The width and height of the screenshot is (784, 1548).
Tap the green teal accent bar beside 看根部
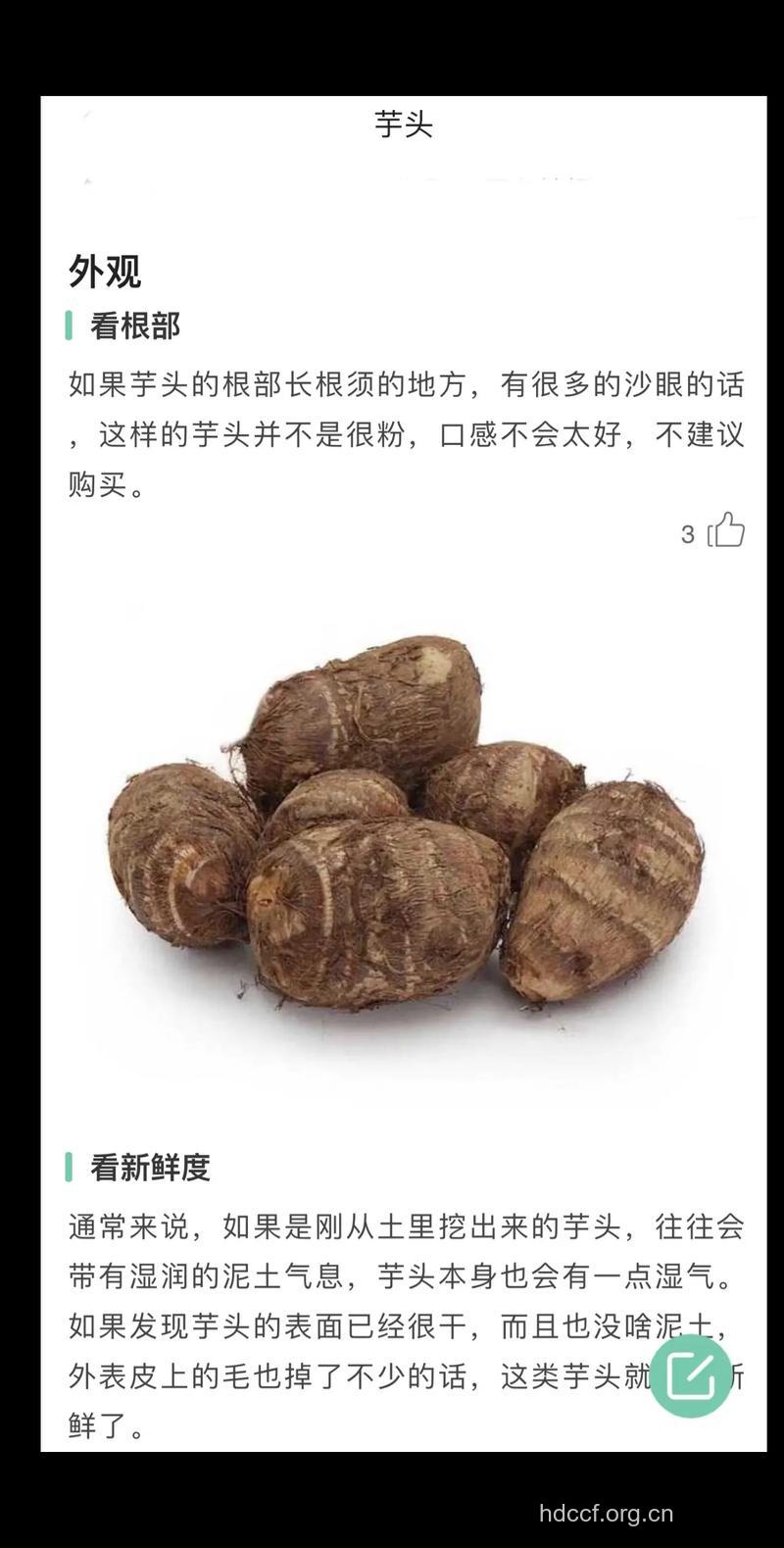(67, 327)
